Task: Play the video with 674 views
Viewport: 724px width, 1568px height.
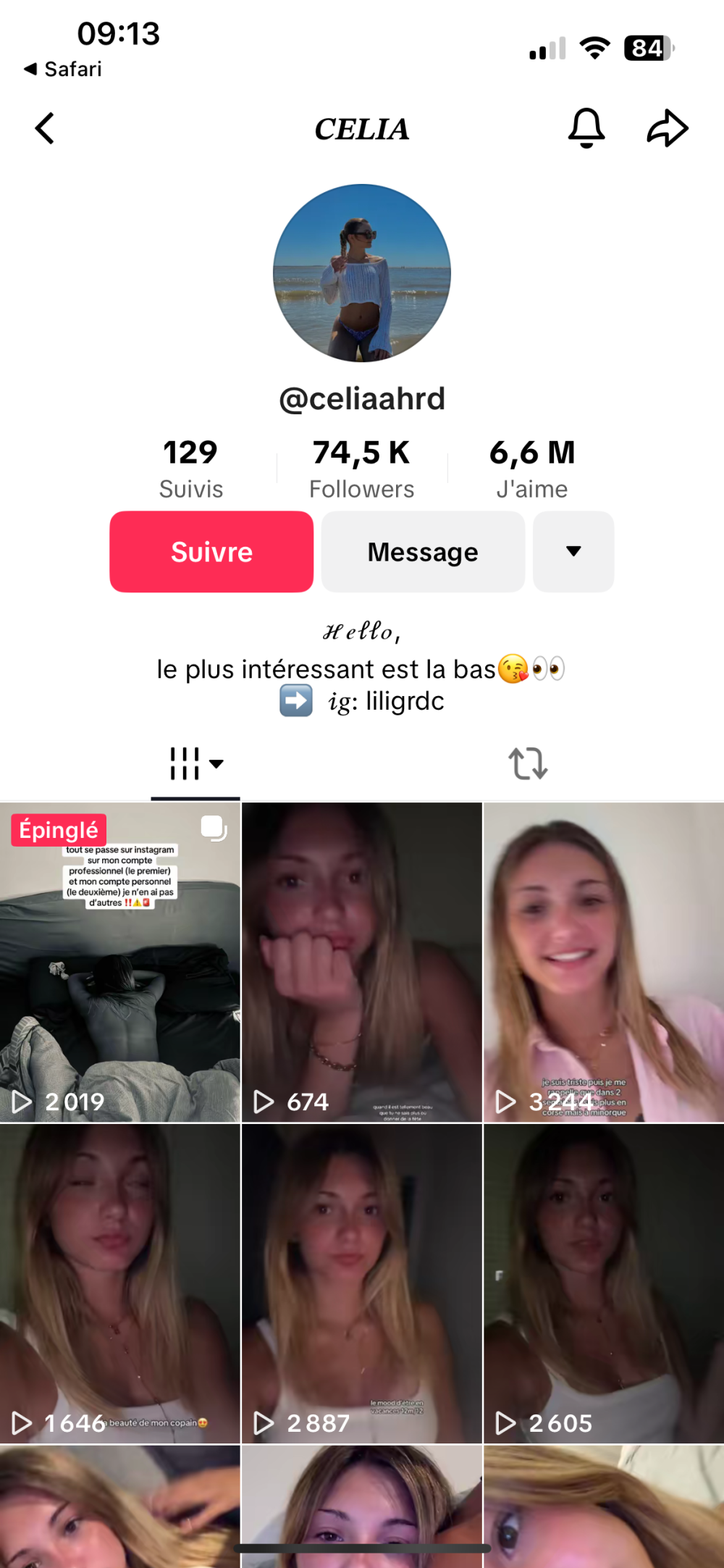Action: [361, 963]
